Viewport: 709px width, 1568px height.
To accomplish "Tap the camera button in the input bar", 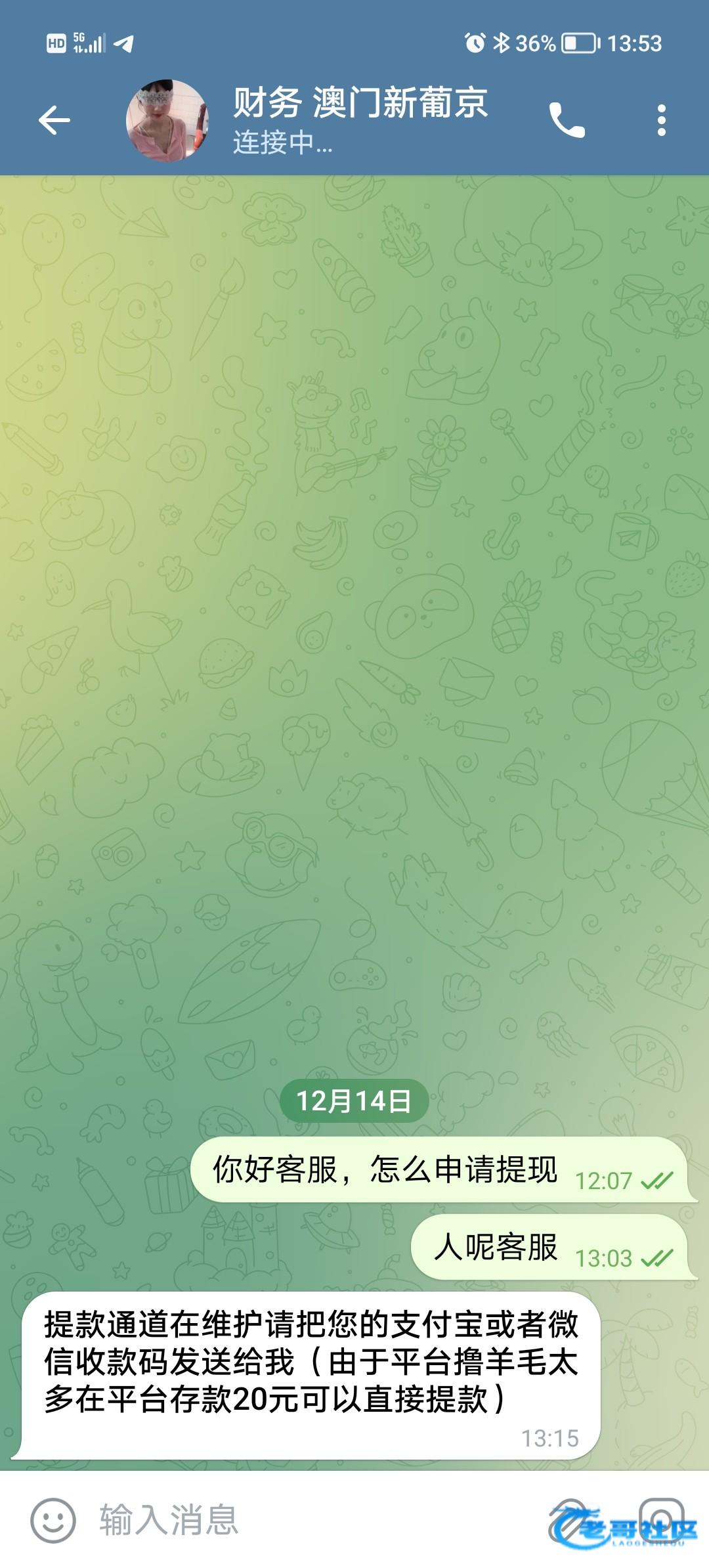I will [662, 1519].
